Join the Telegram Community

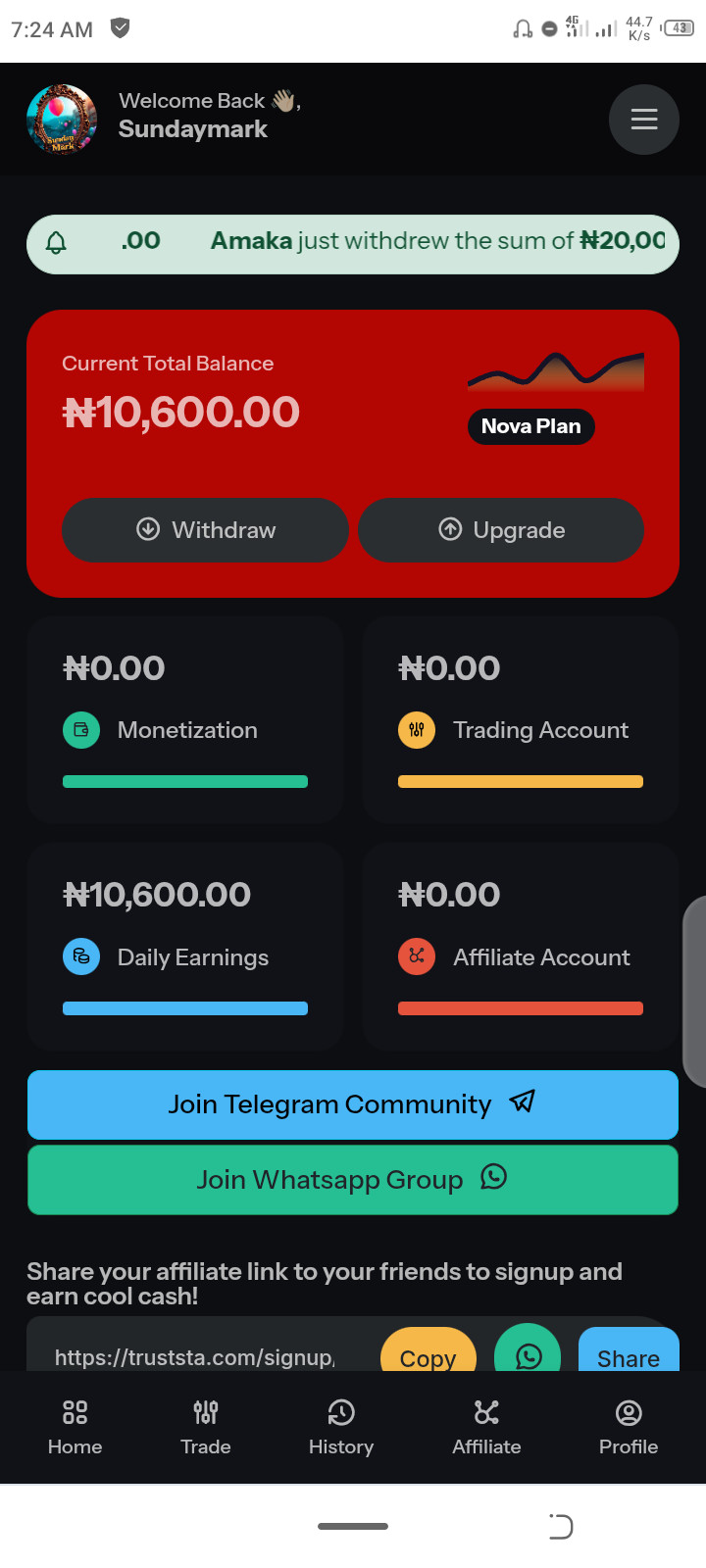click(x=353, y=1104)
